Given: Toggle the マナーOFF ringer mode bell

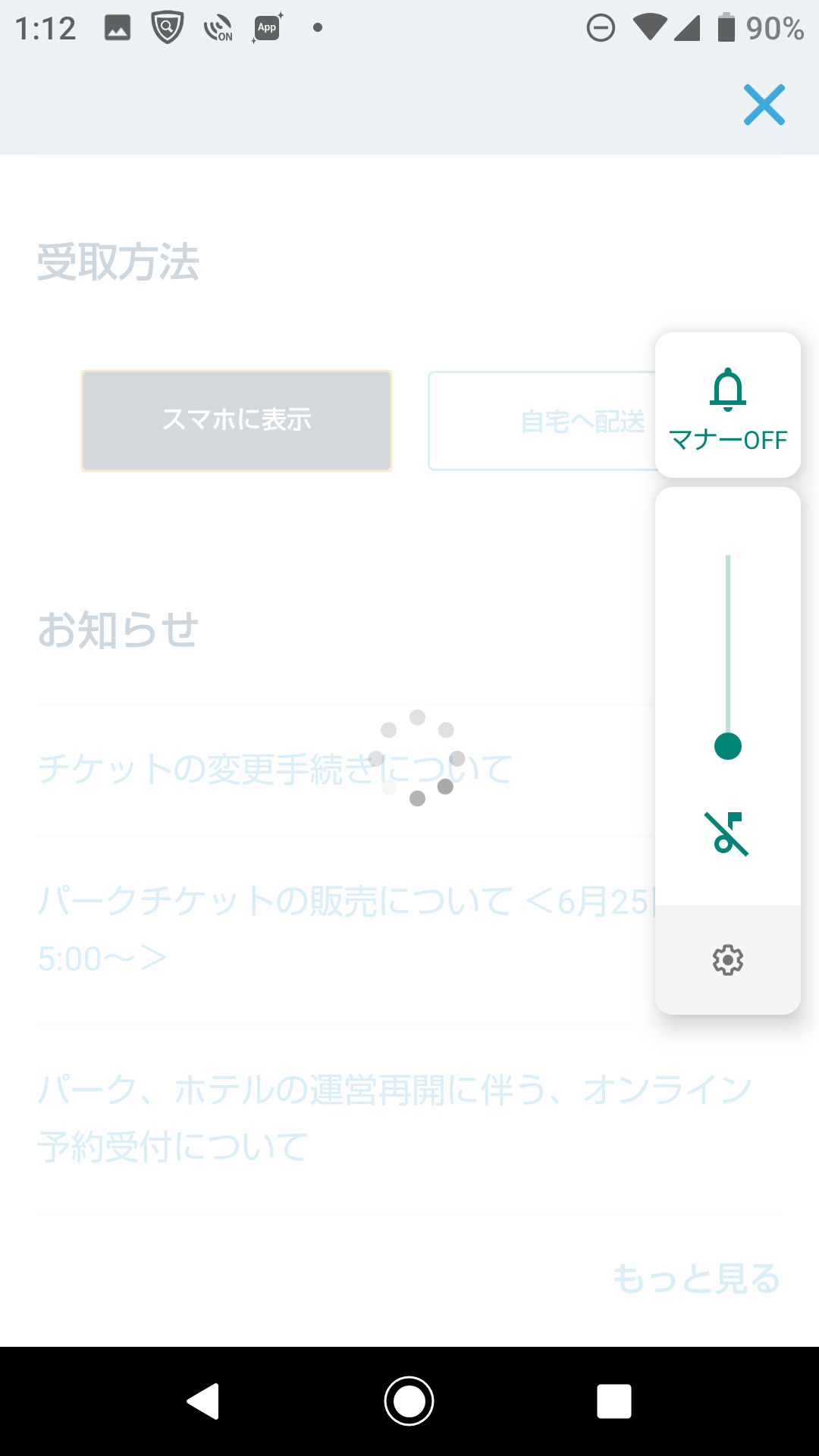Looking at the screenshot, I should [x=727, y=405].
